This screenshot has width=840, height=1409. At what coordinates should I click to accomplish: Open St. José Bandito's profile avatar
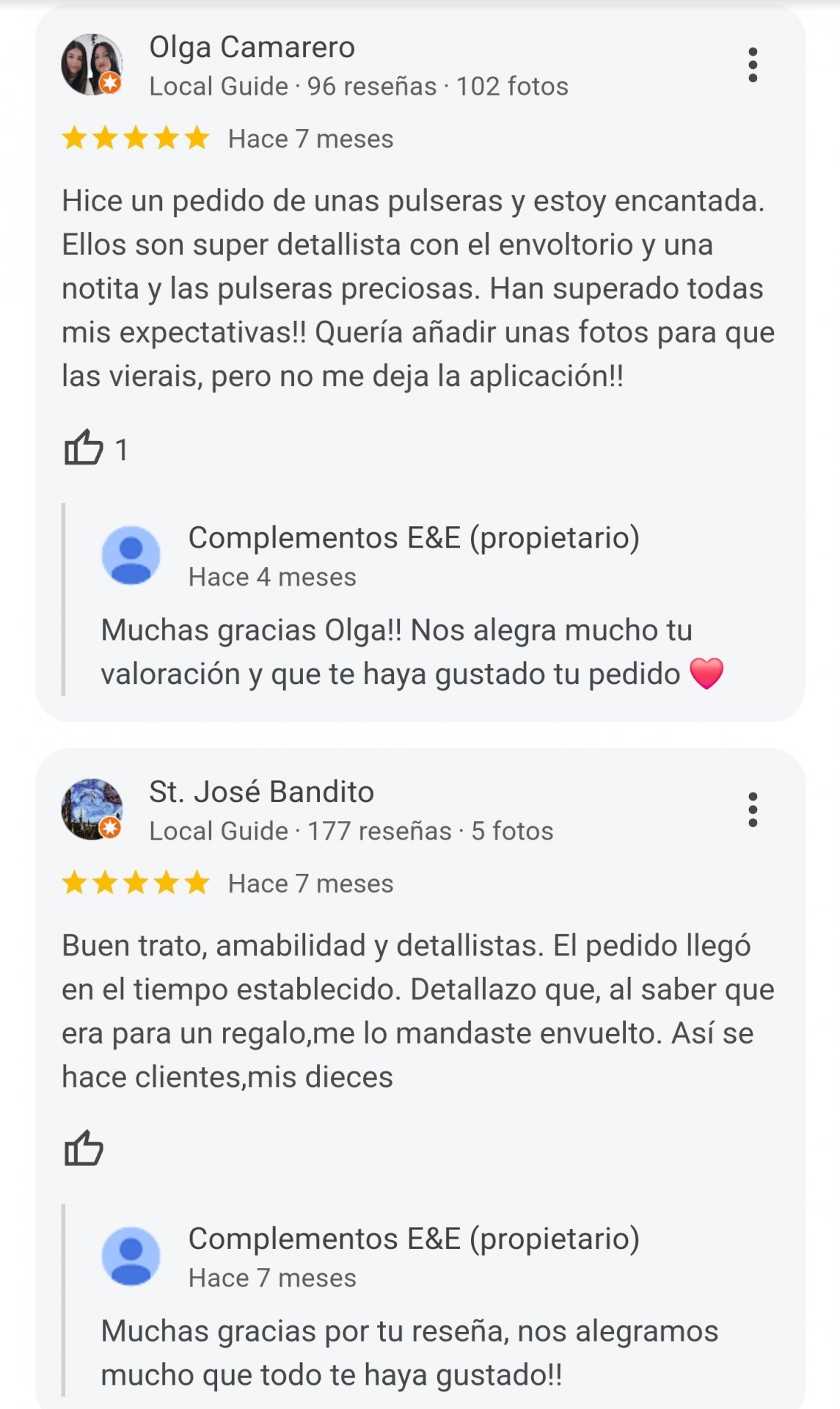click(94, 811)
